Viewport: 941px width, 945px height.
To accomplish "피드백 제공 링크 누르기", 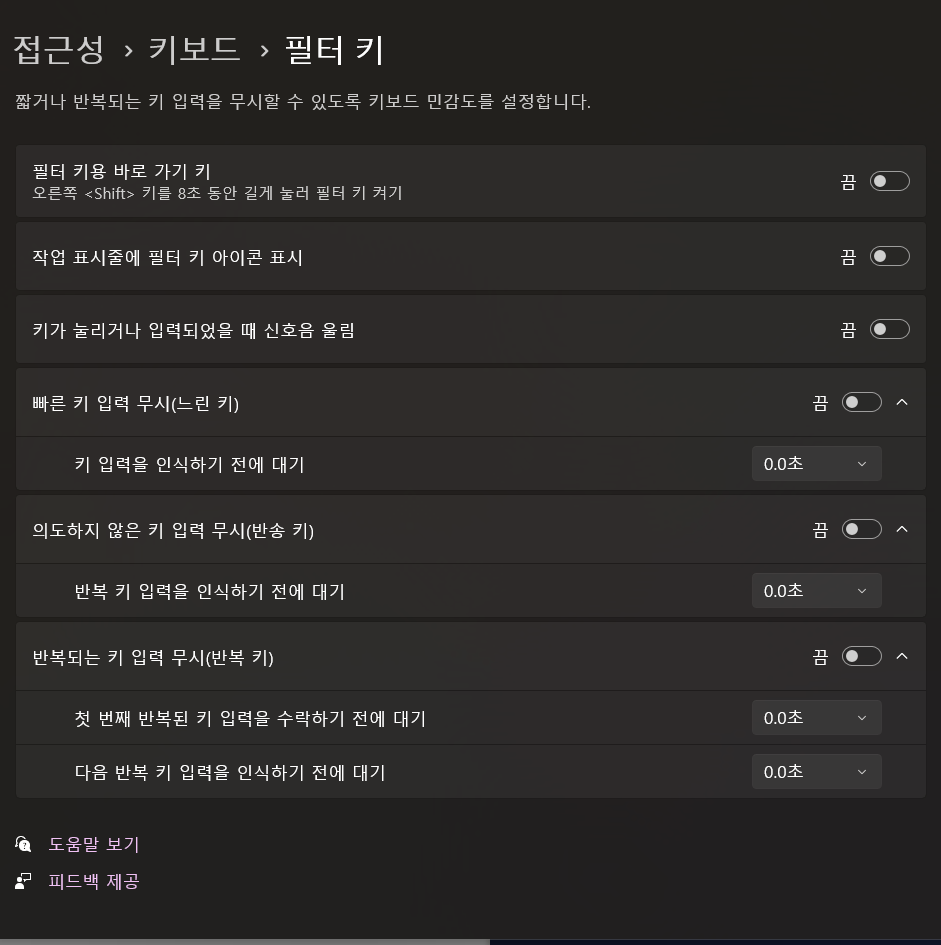I will (94, 882).
